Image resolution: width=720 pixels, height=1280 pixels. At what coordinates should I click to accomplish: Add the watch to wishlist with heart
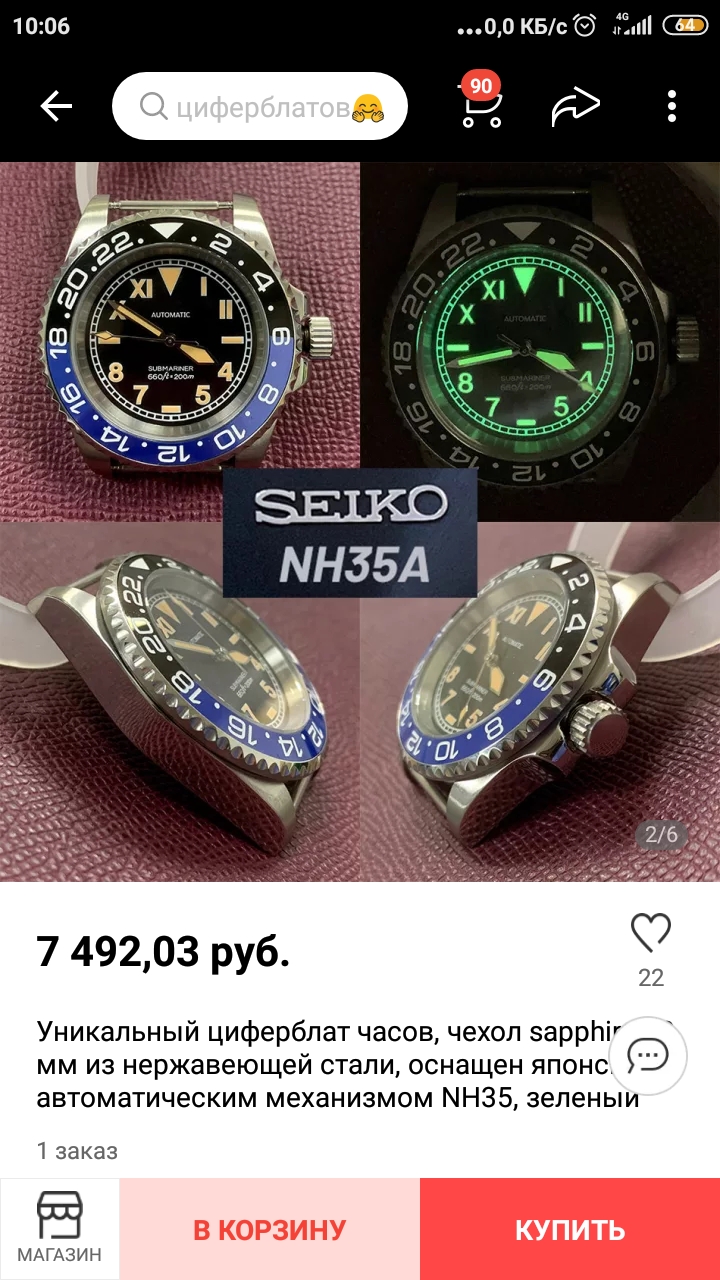click(x=651, y=933)
